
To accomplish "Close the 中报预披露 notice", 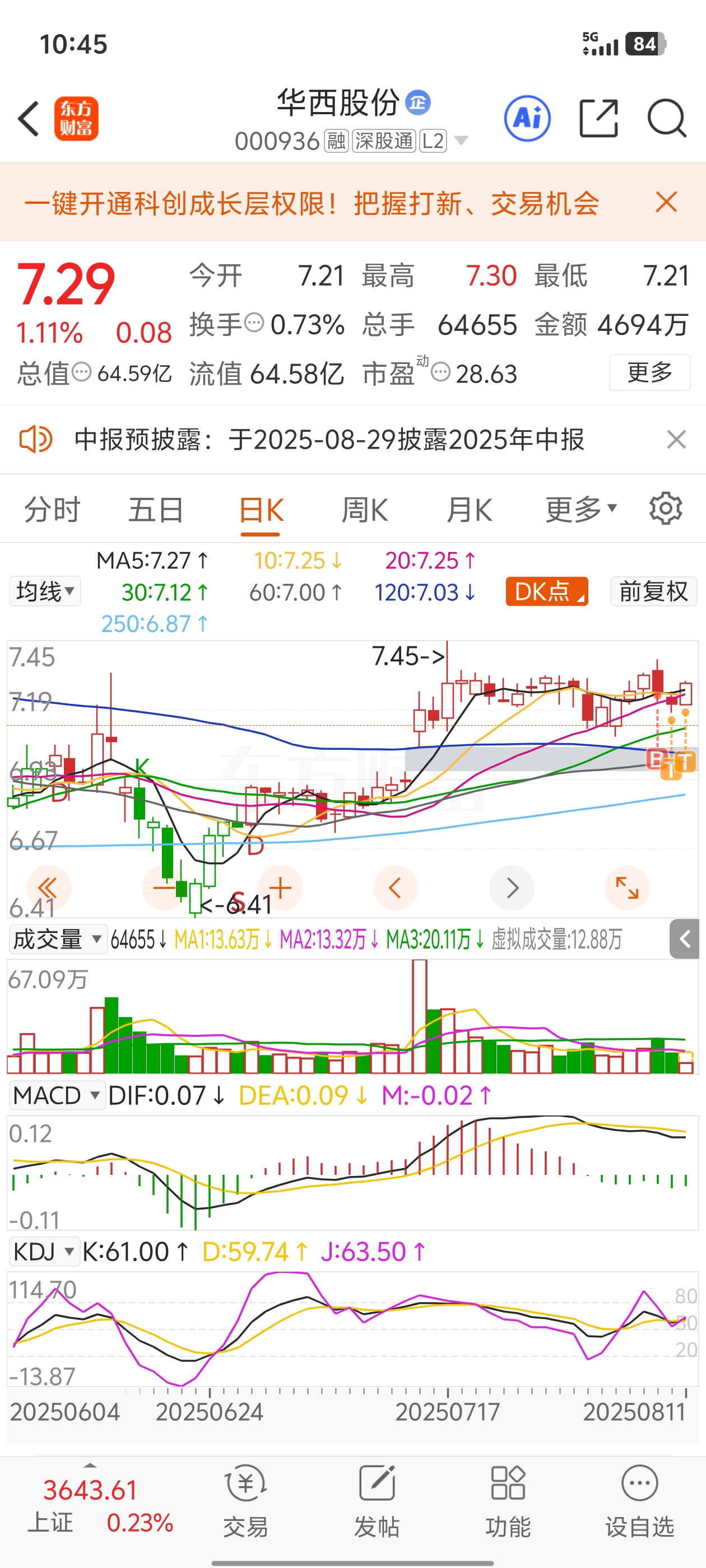I will [x=676, y=440].
